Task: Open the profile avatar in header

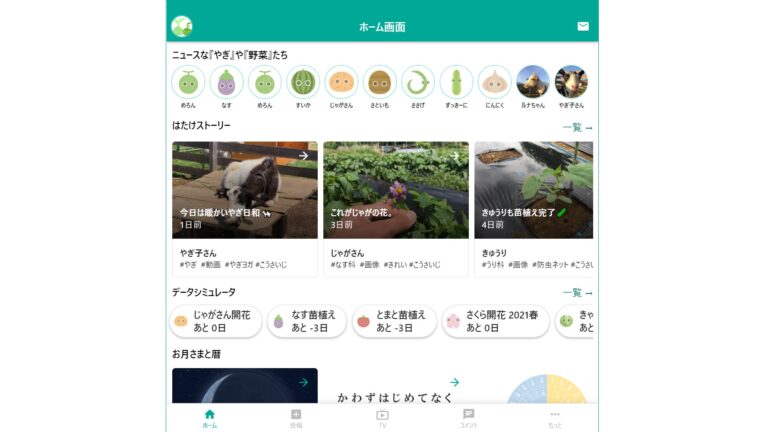Action: tap(182, 26)
